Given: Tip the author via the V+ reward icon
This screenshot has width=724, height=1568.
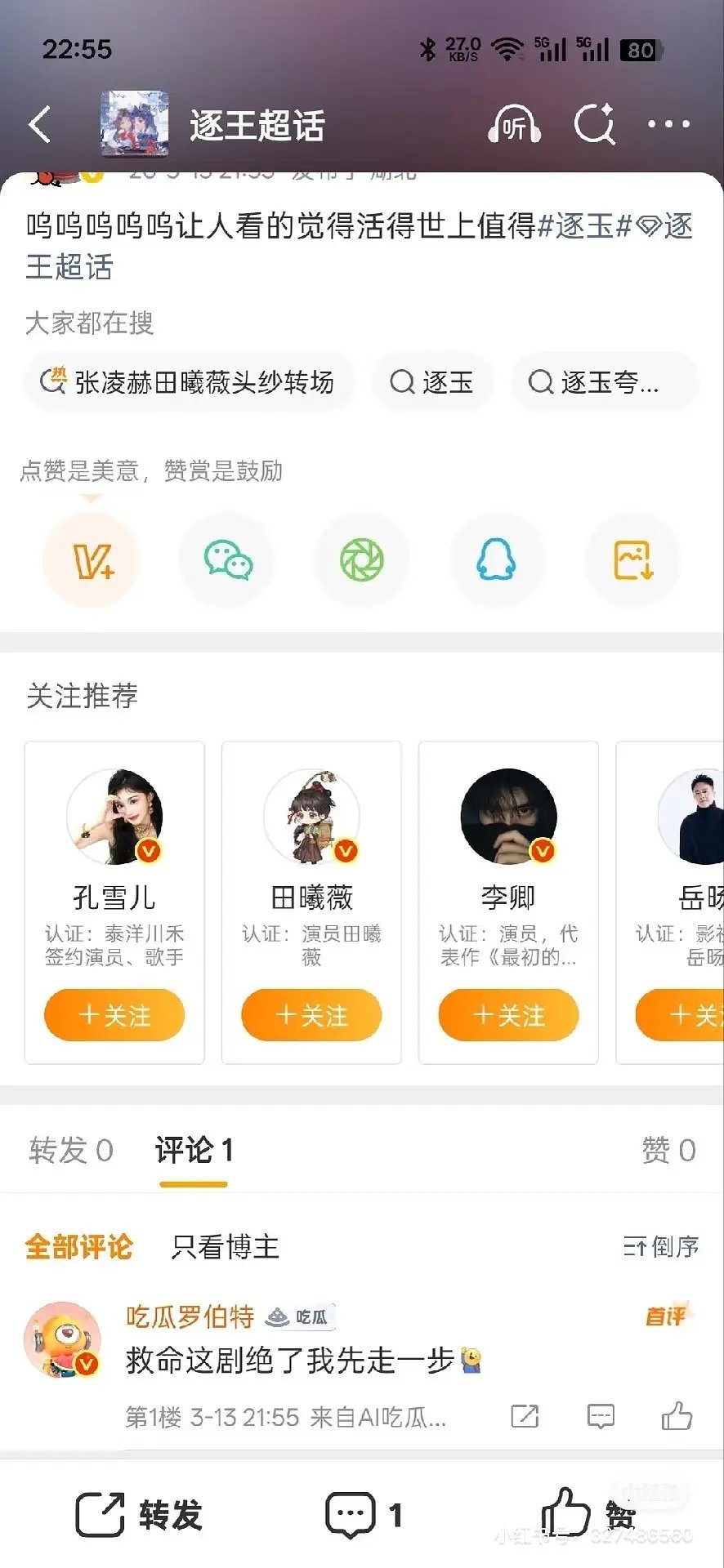Looking at the screenshot, I should tap(92, 559).
